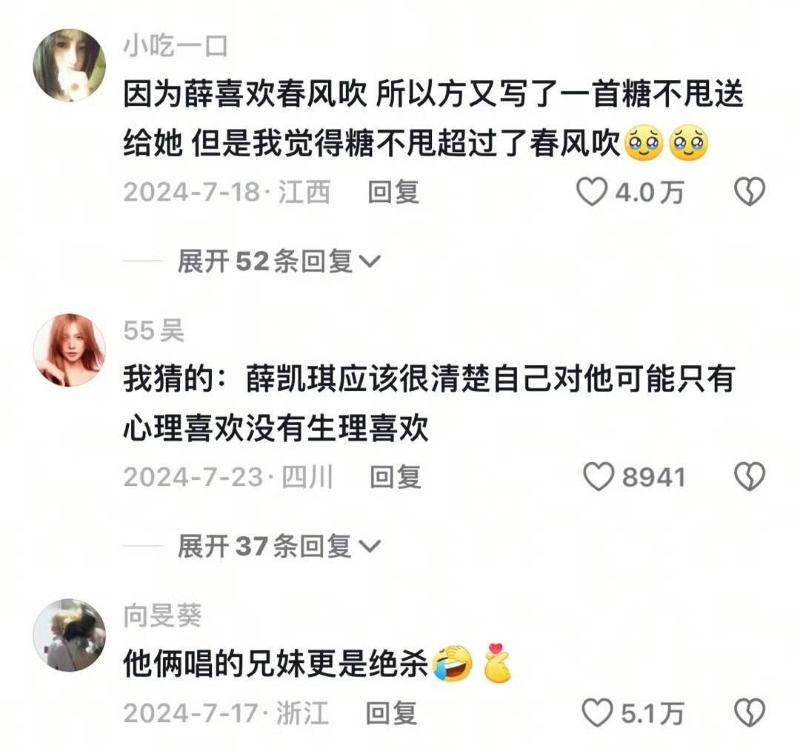800x751 pixels.
Task: Open 向旻葵's profile avatar
Action: 69,635
